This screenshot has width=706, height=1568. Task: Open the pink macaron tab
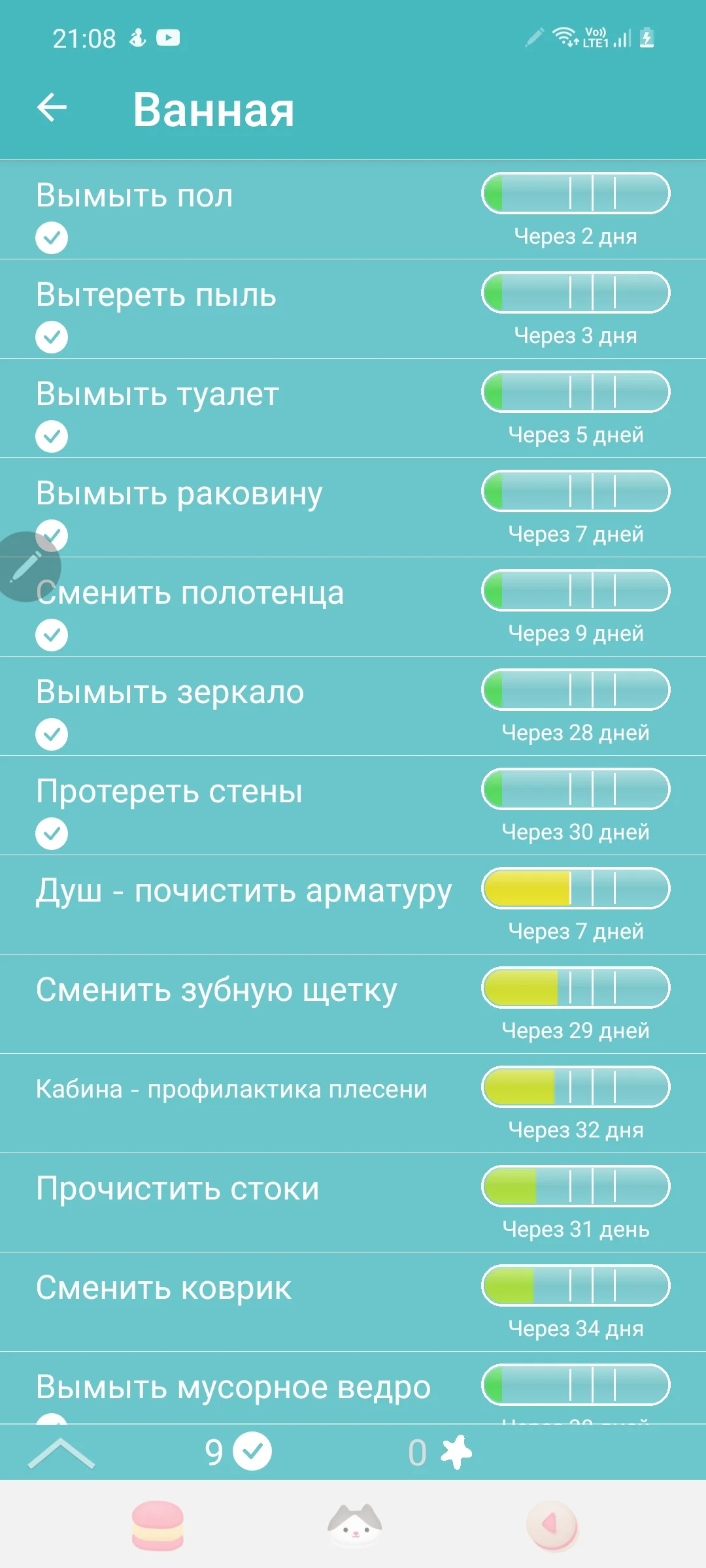[x=158, y=1526]
